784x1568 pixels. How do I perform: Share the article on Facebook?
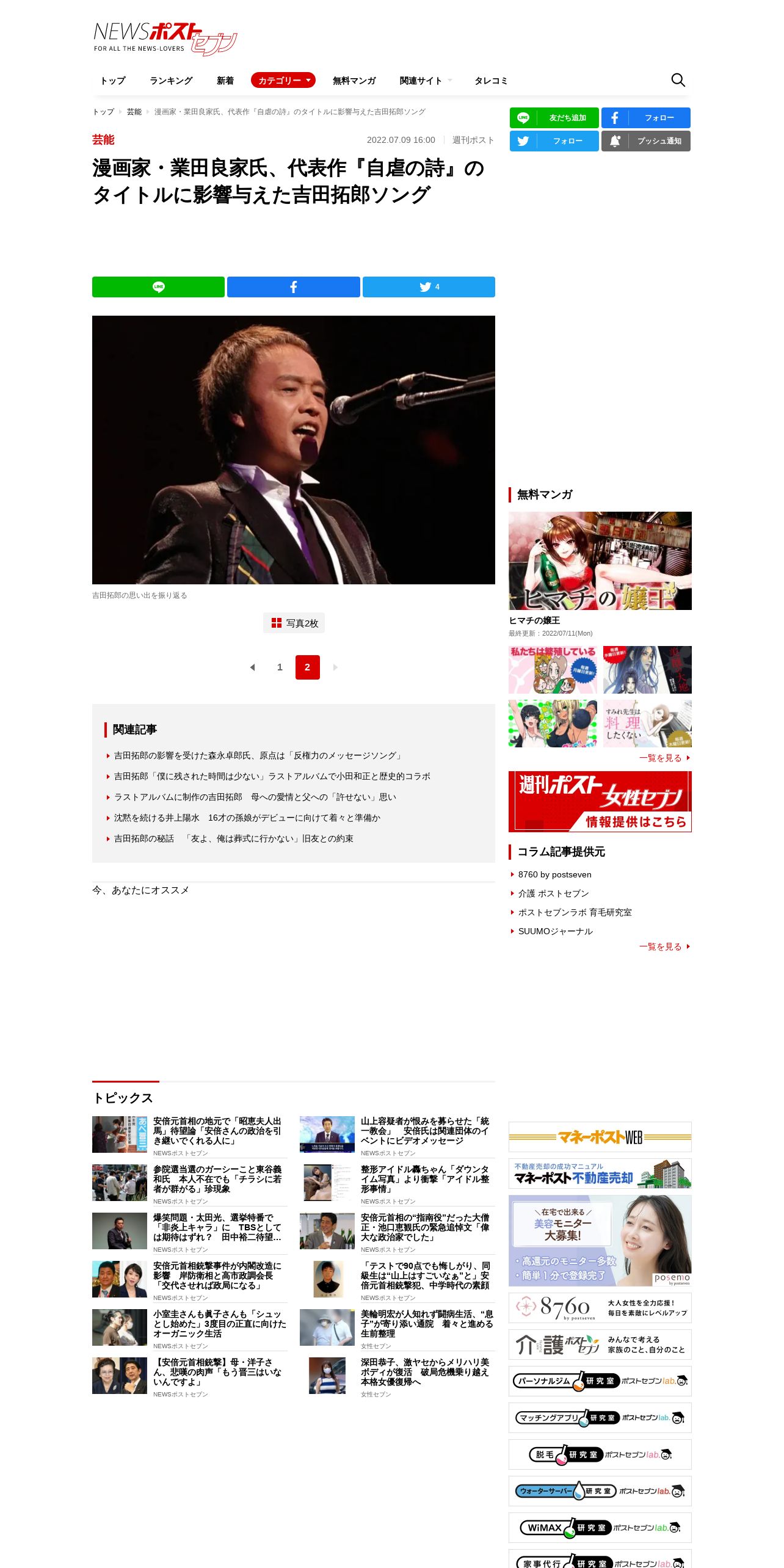pos(293,287)
